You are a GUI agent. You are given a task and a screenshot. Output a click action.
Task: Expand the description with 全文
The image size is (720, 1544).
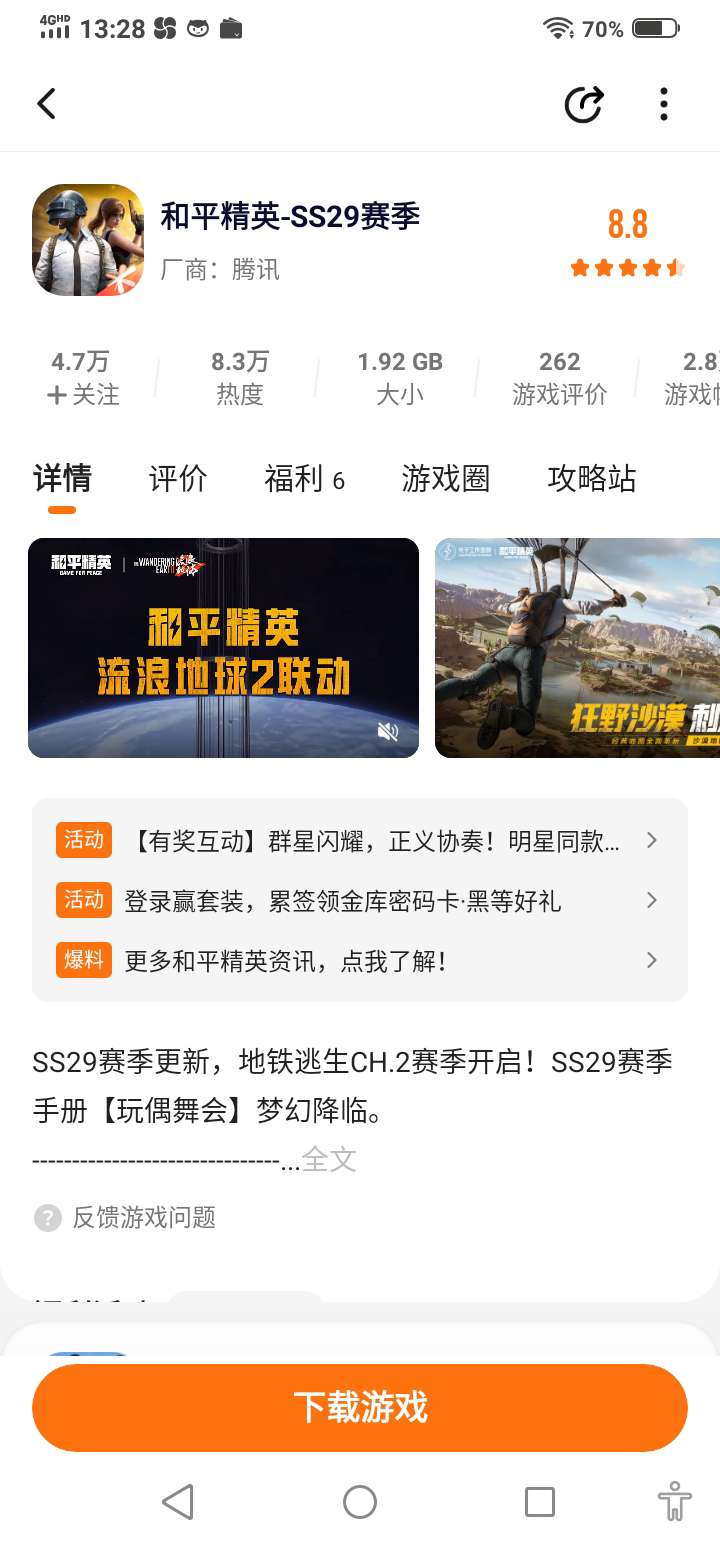click(x=329, y=1160)
